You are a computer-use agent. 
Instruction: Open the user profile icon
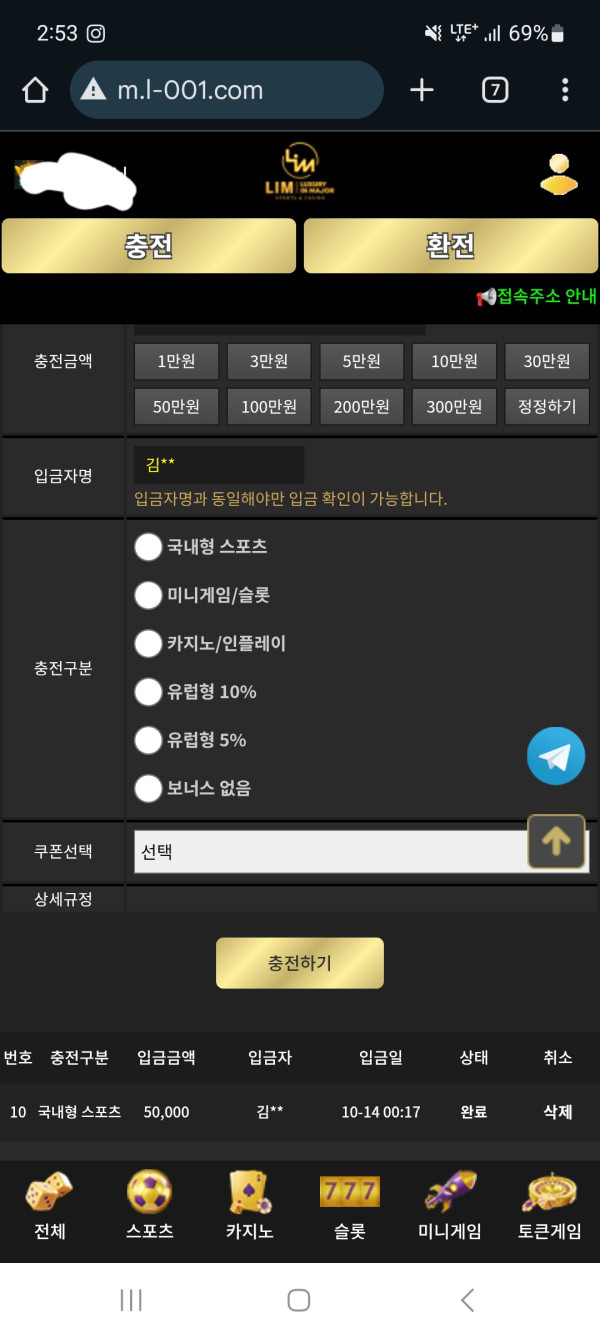[x=559, y=174]
